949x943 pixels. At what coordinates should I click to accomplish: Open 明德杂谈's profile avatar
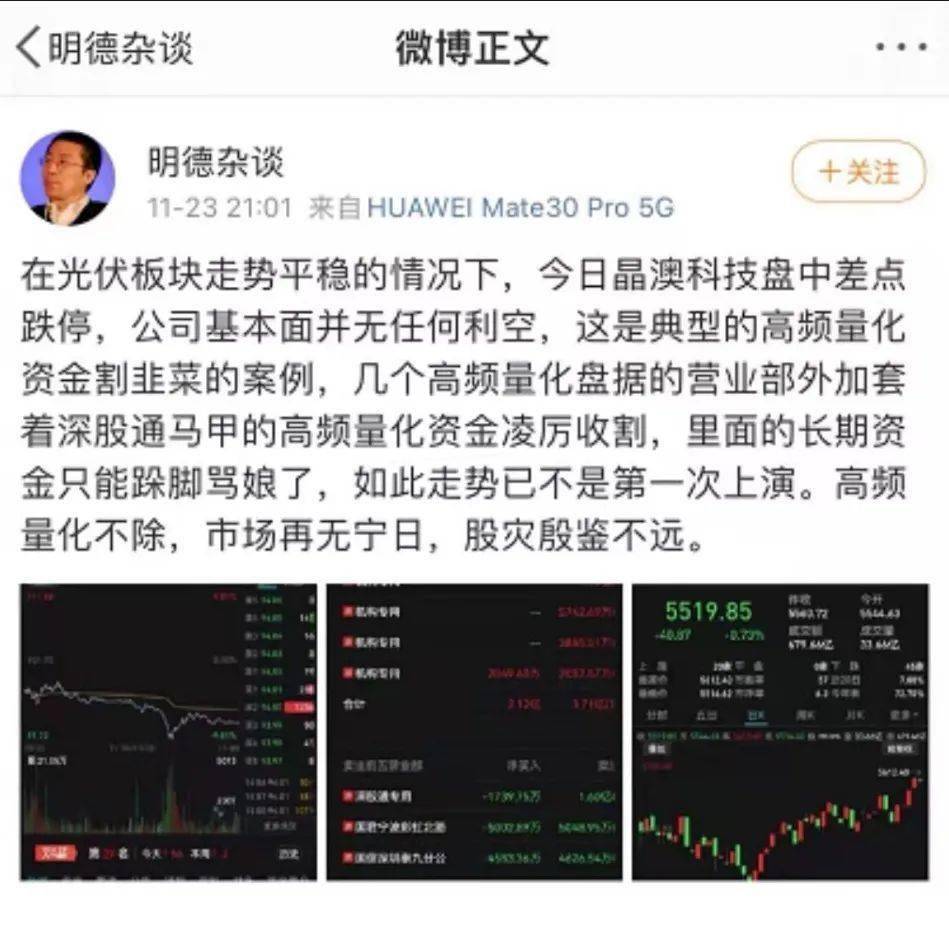[67, 178]
